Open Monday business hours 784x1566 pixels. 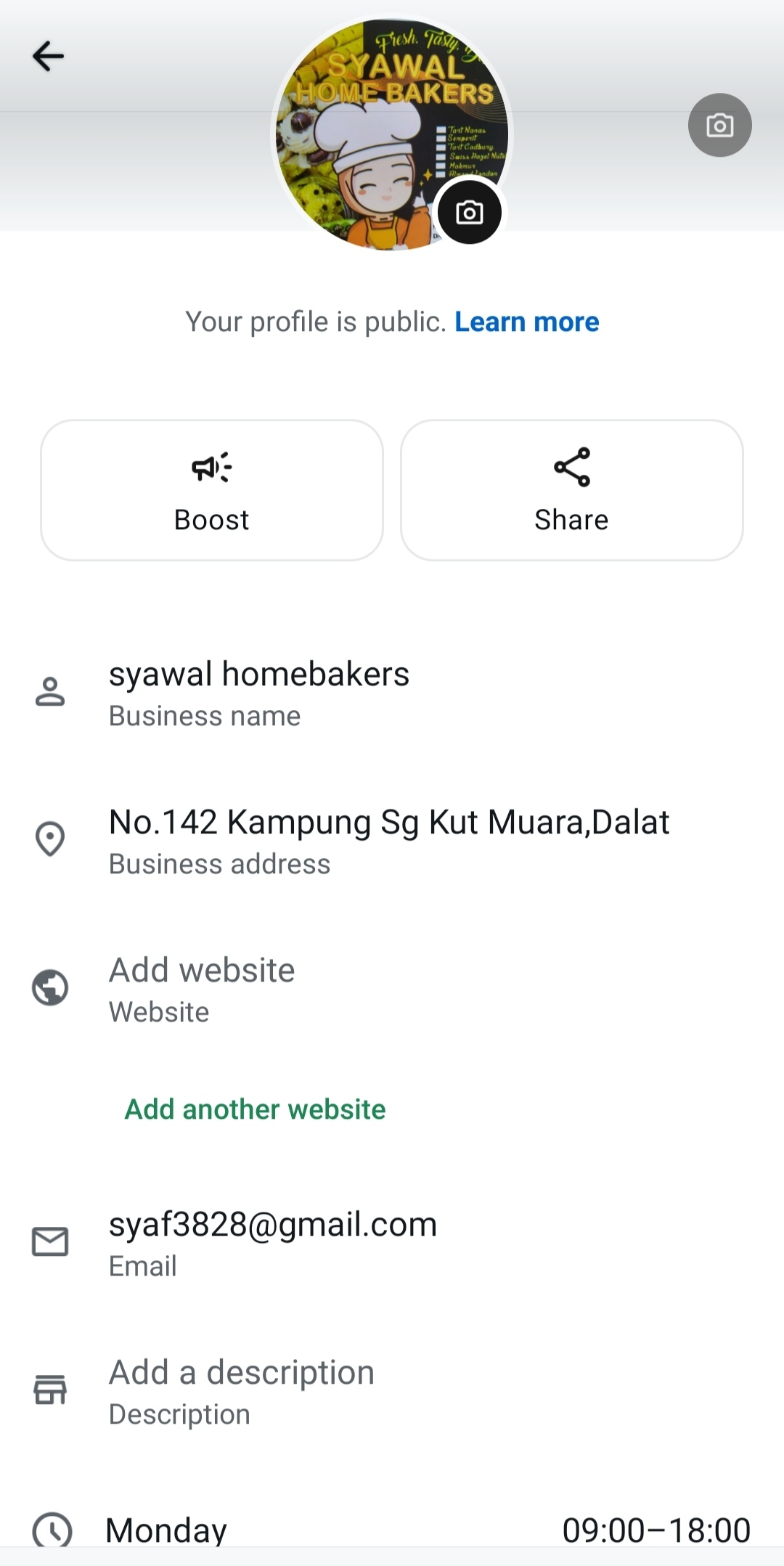pyautogui.click(x=392, y=1529)
